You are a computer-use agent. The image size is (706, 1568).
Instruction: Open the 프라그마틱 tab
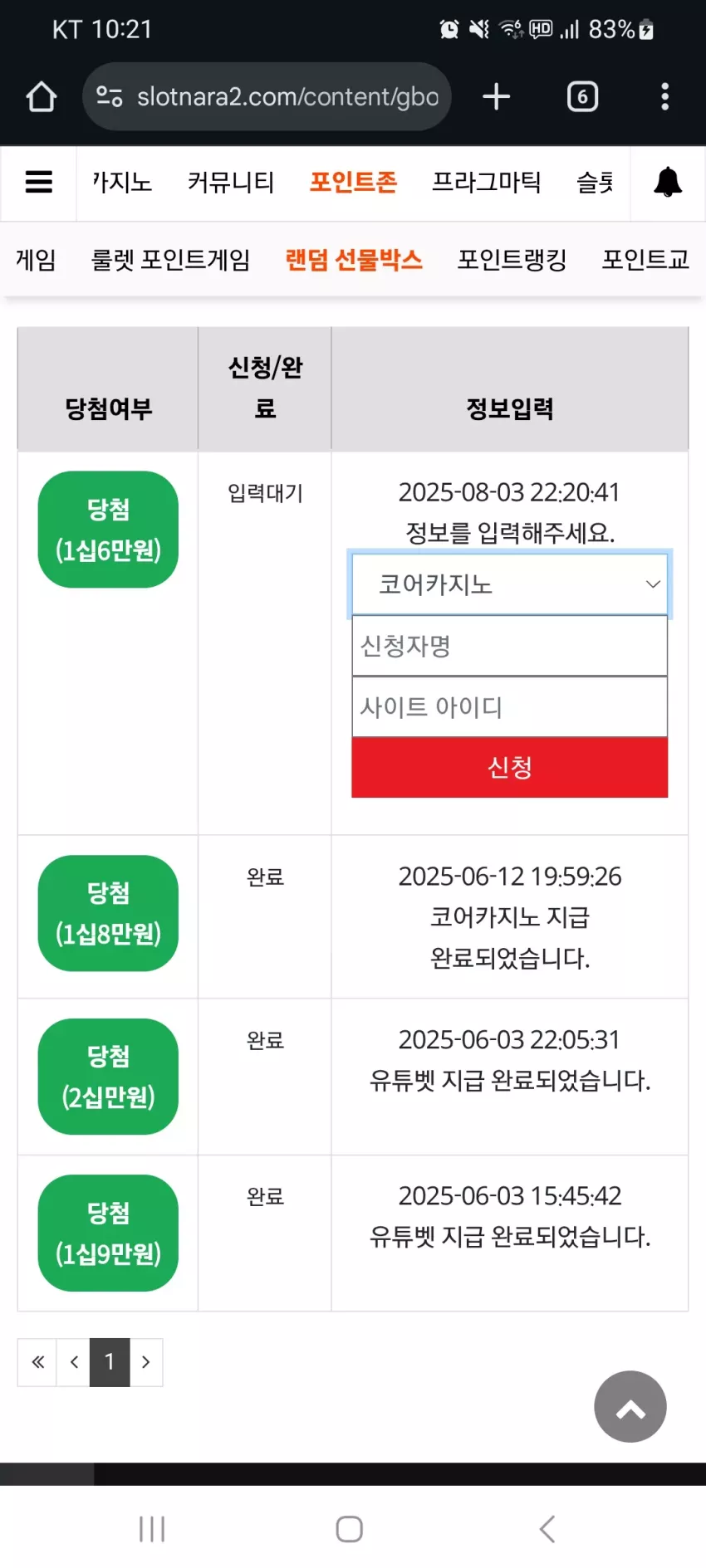click(x=486, y=182)
